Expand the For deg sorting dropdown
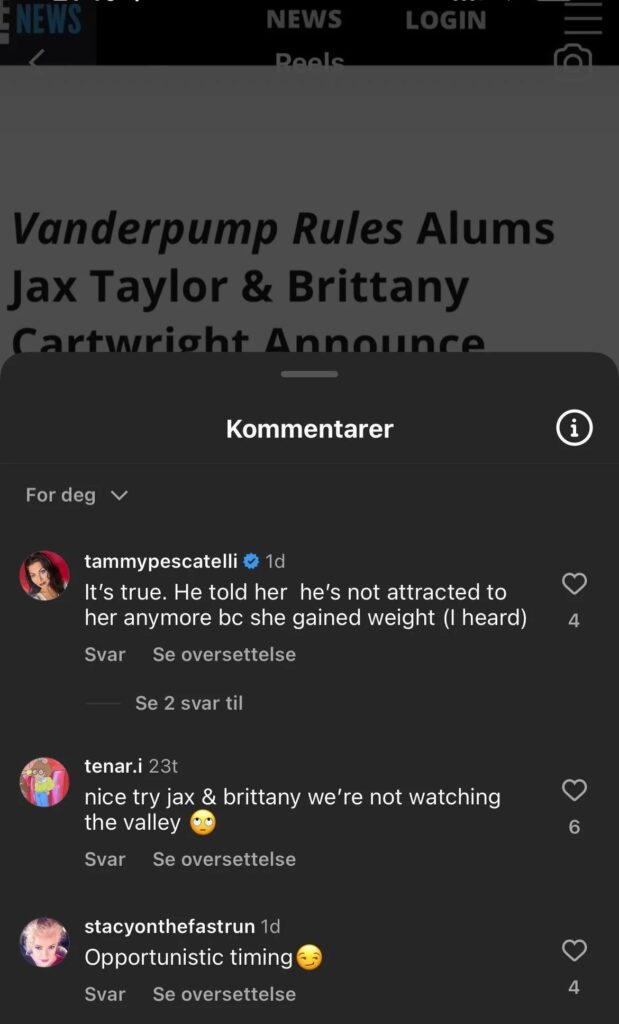 (x=77, y=495)
